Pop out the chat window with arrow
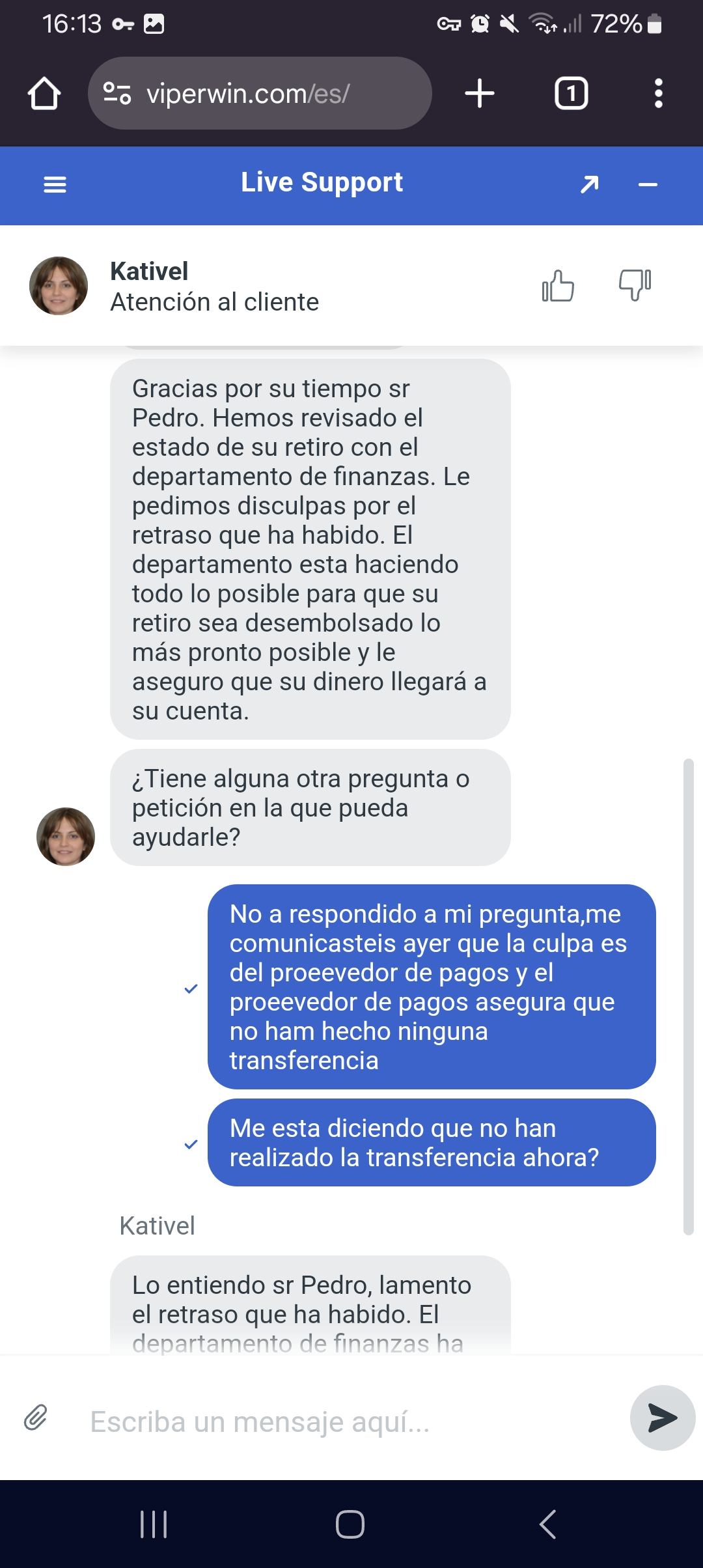Image resolution: width=703 pixels, height=1568 pixels. (x=589, y=185)
